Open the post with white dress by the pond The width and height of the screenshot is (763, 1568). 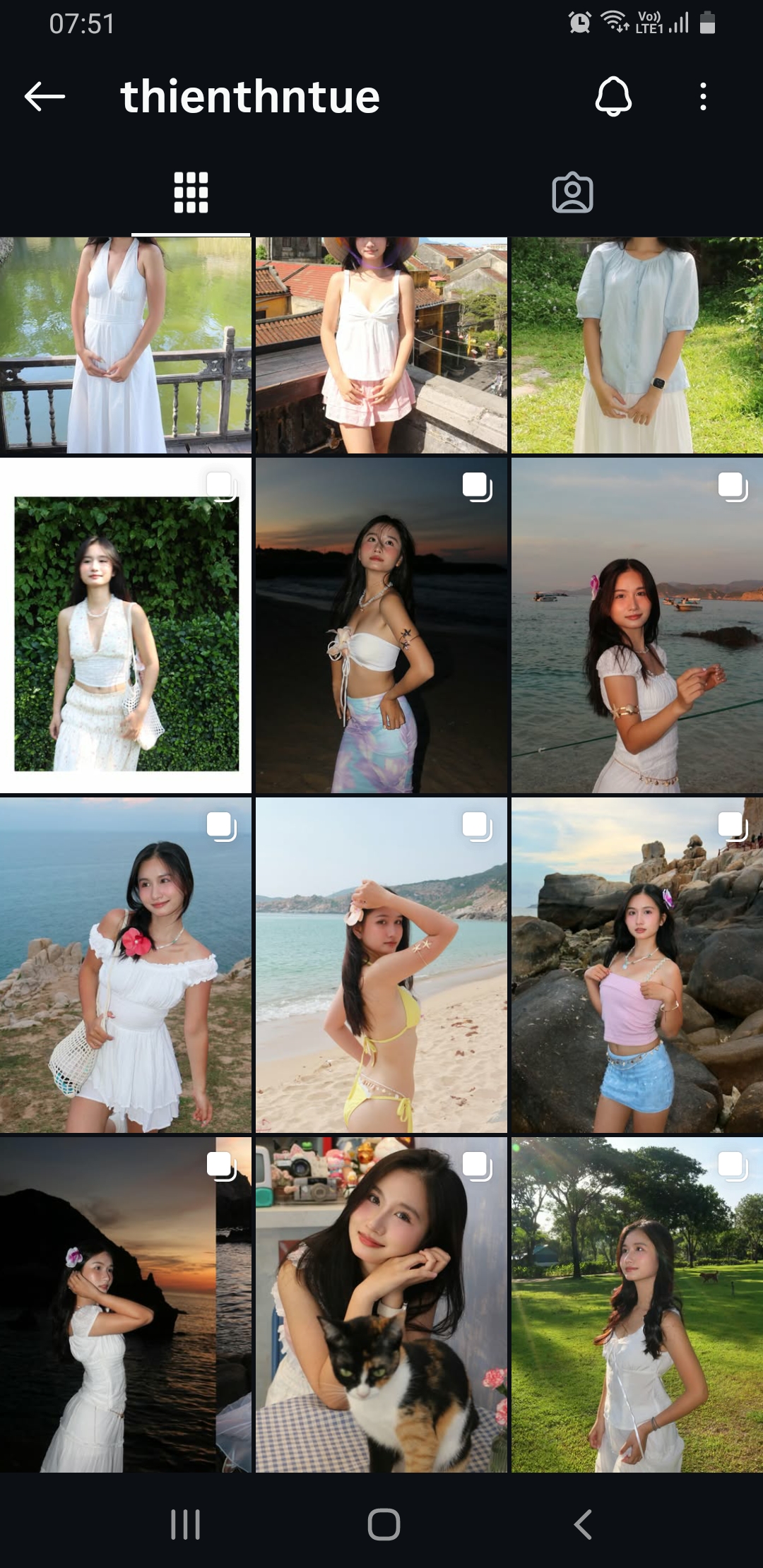click(126, 345)
